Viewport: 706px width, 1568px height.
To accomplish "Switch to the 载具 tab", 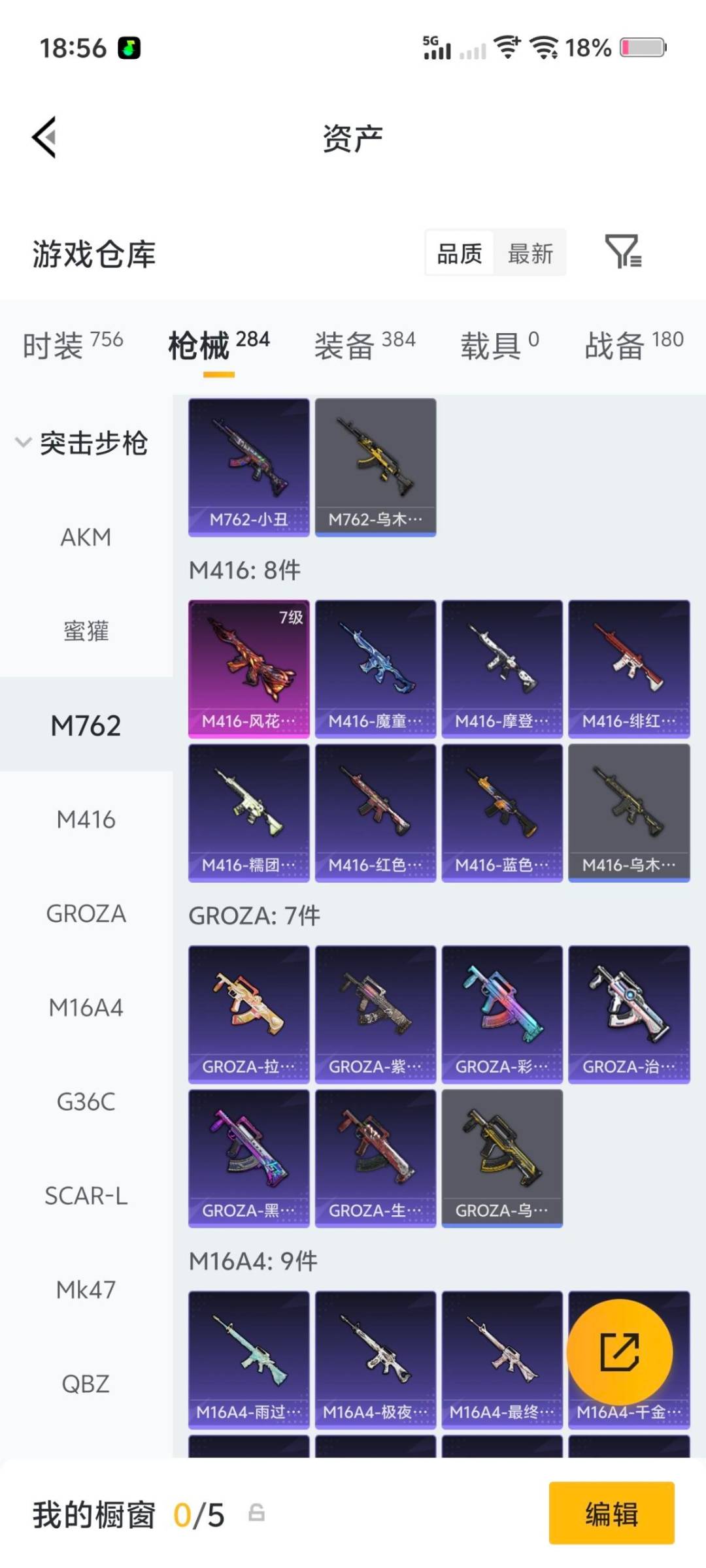I will 499,345.
